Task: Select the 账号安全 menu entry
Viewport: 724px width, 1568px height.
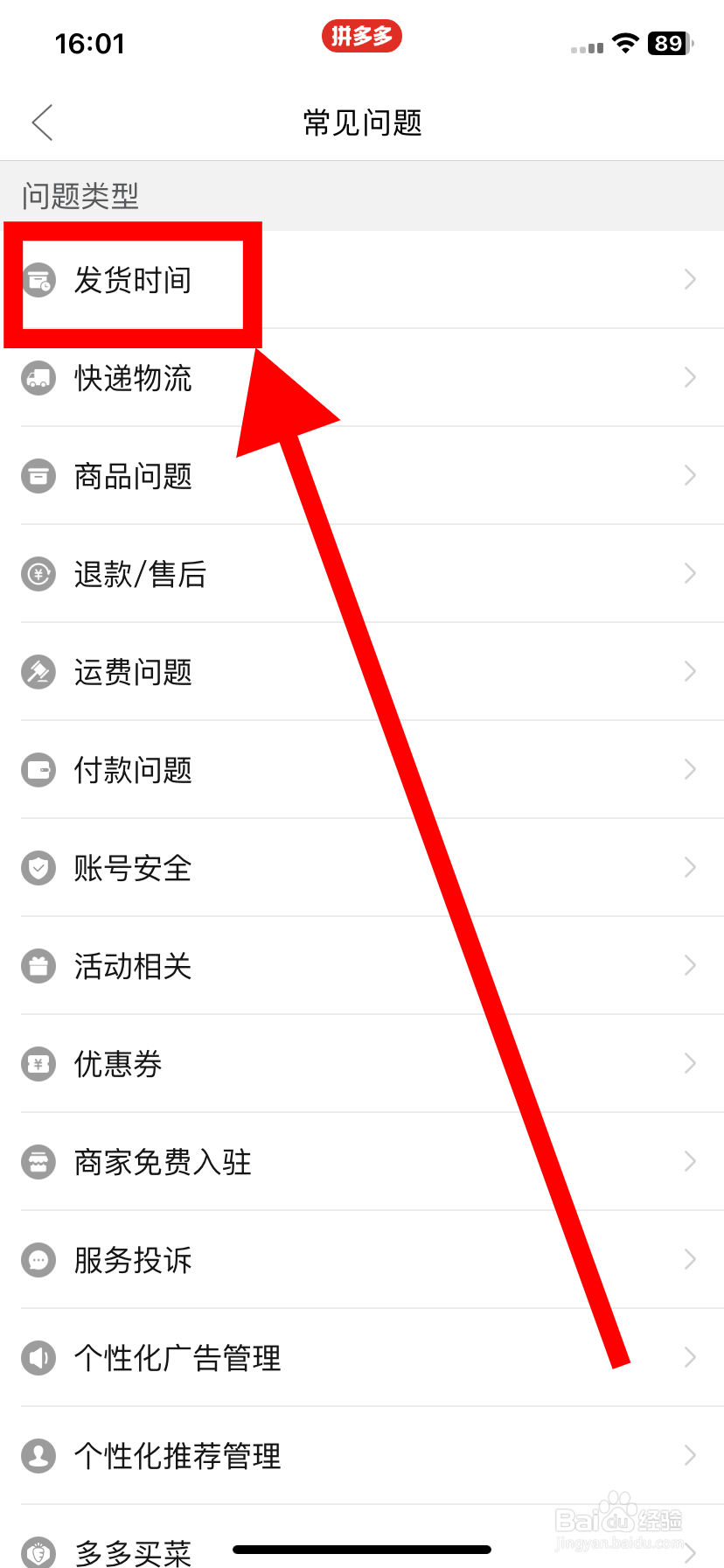Action: coord(131,868)
